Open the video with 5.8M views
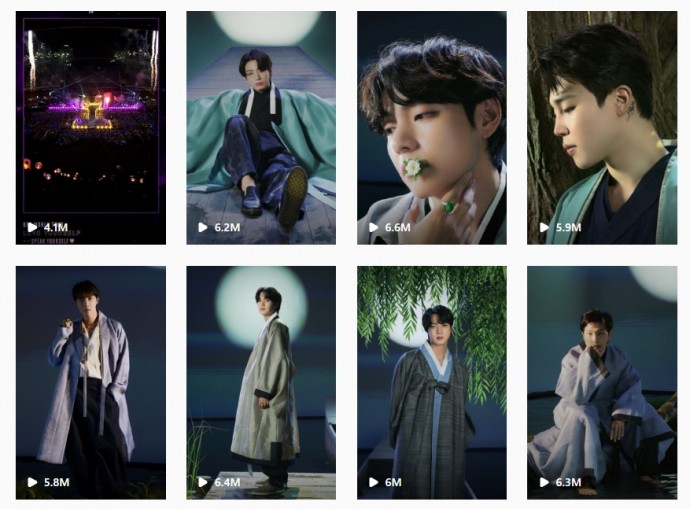The height and width of the screenshot is (509, 690). [x=90, y=381]
